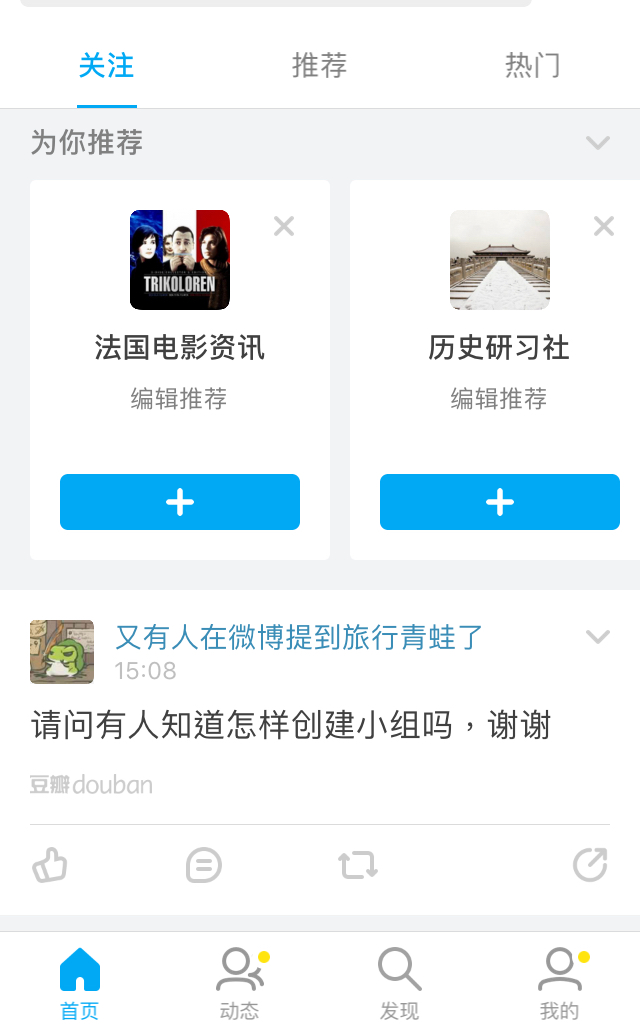
Task: Comment on the post about creating a group
Action: (204, 865)
